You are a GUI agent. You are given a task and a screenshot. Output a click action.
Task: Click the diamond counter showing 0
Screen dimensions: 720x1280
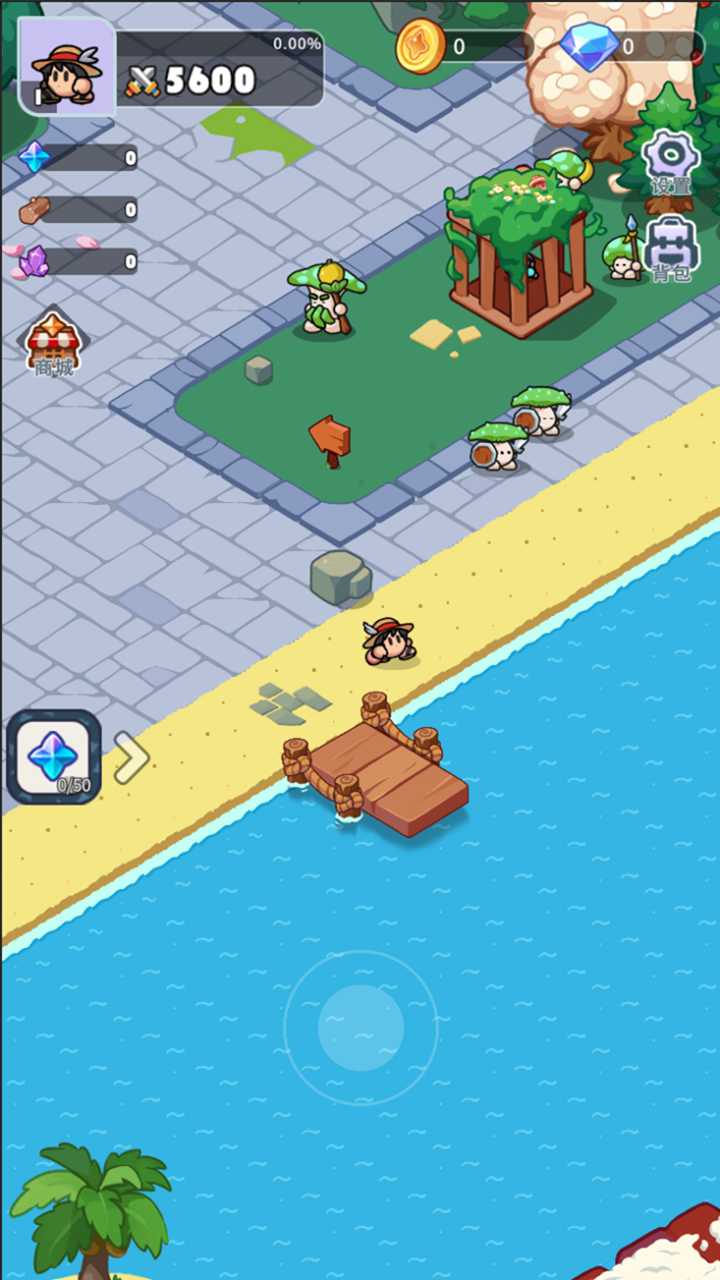point(628,45)
